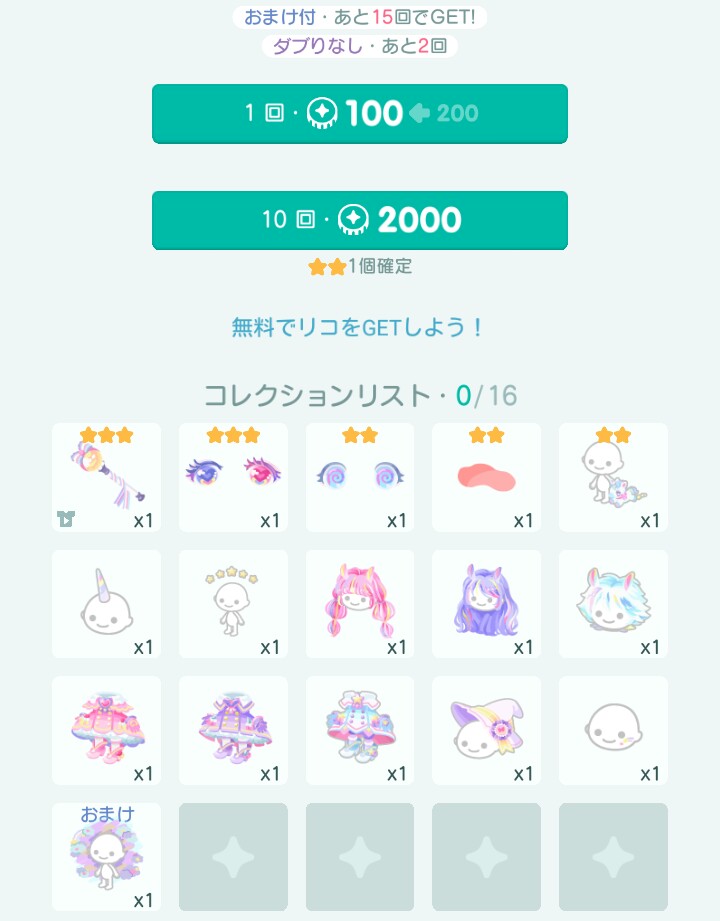View the おまけ bonus background item
Image resolution: width=720 pixels, height=921 pixels.
pyautogui.click(x=106, y=857)
